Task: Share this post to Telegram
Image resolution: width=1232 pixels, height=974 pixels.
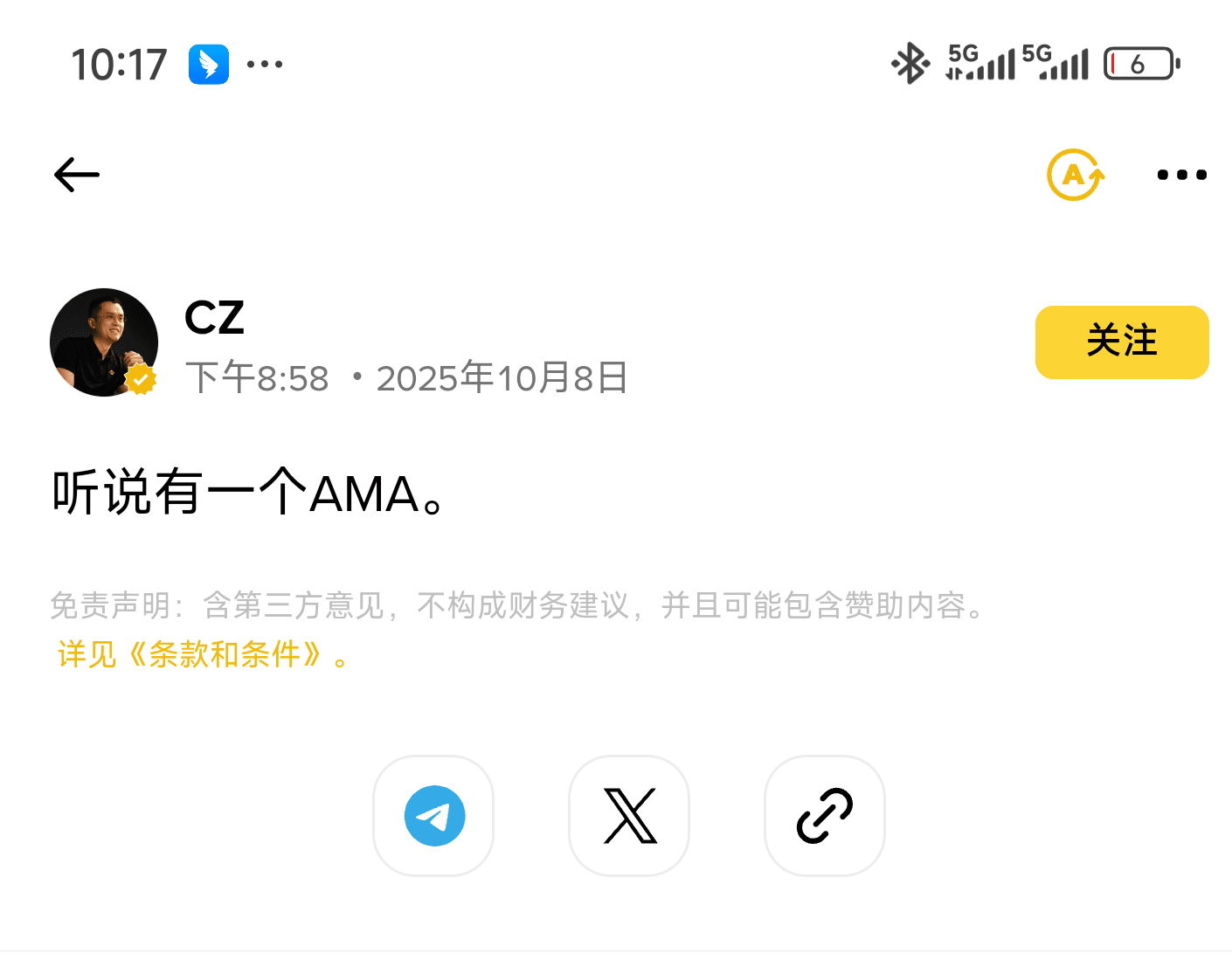Action: 433,816
